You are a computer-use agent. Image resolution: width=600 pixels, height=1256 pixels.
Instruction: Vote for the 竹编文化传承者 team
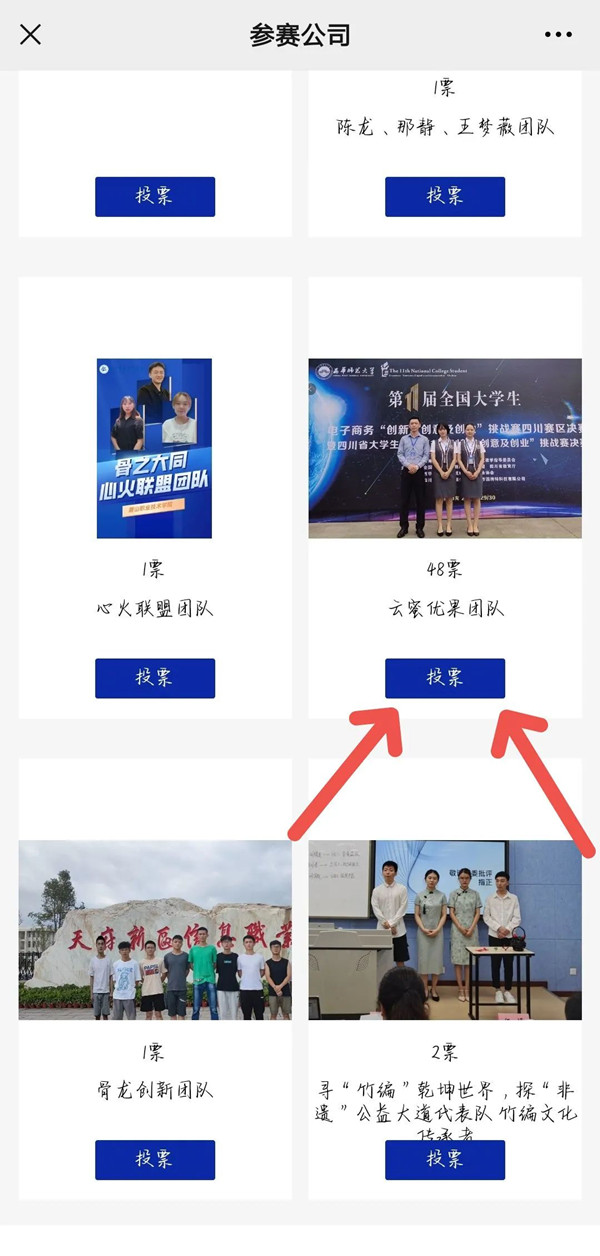pyautogui.click(x=445, y=1160)
